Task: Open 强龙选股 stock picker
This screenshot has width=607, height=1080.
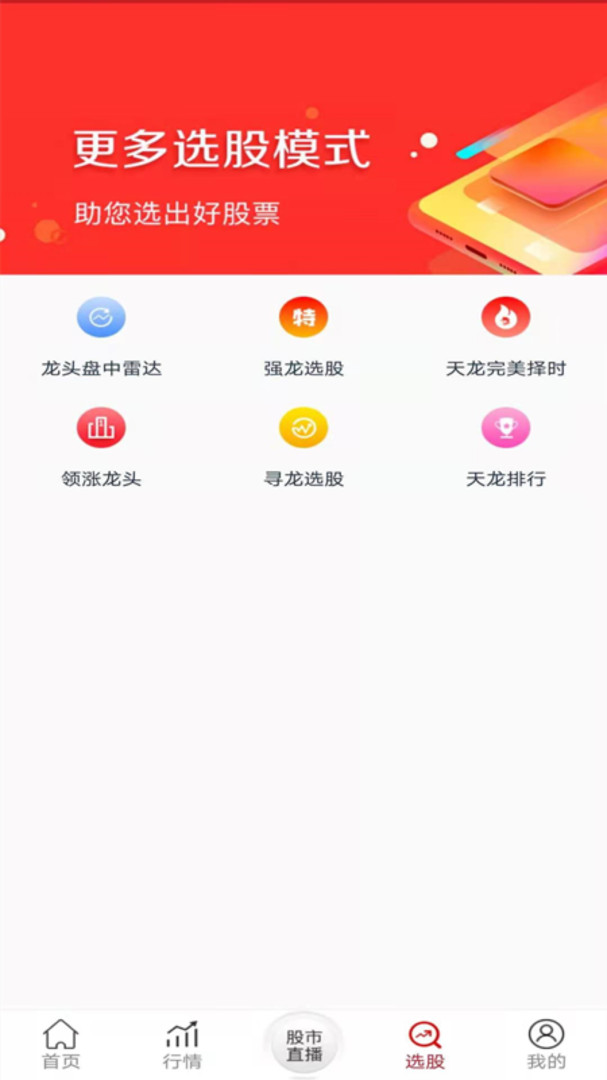Action: (x=303, y=336)
